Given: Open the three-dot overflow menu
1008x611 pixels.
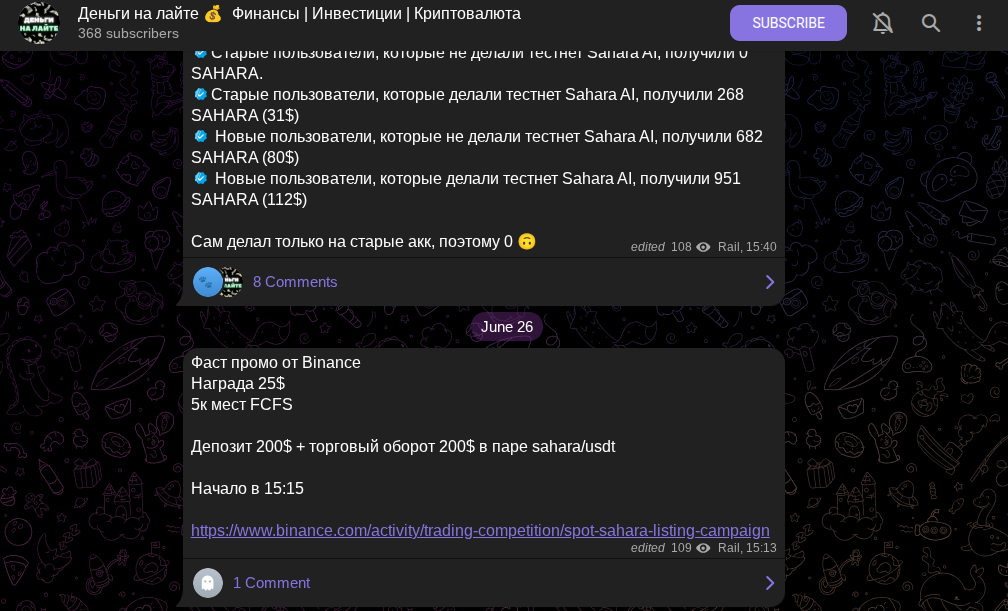Looking at the screenshot, I should point(979,23).
